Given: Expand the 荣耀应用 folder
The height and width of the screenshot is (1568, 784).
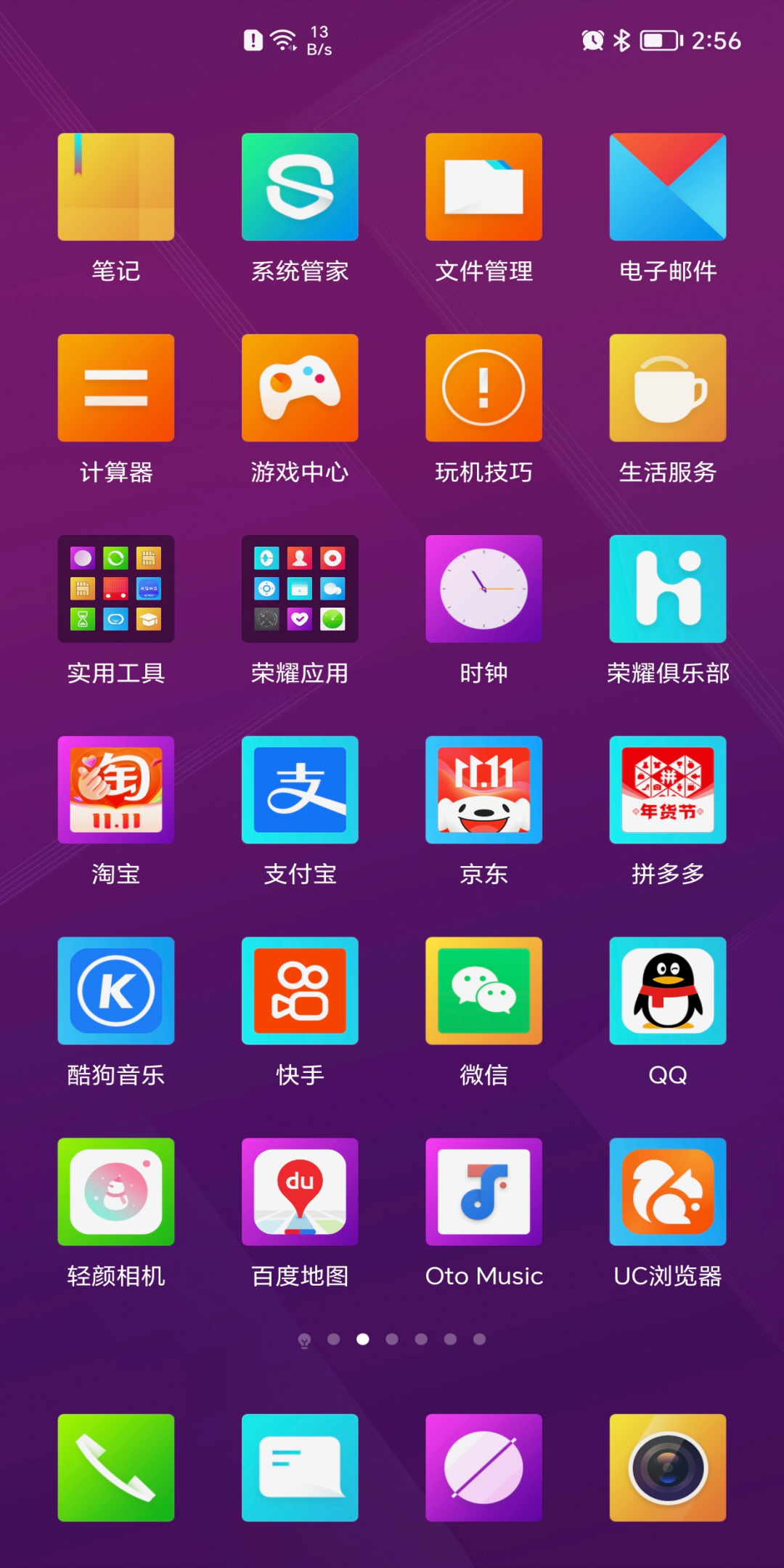Looking at the screenshot, I should pos(300,589).
